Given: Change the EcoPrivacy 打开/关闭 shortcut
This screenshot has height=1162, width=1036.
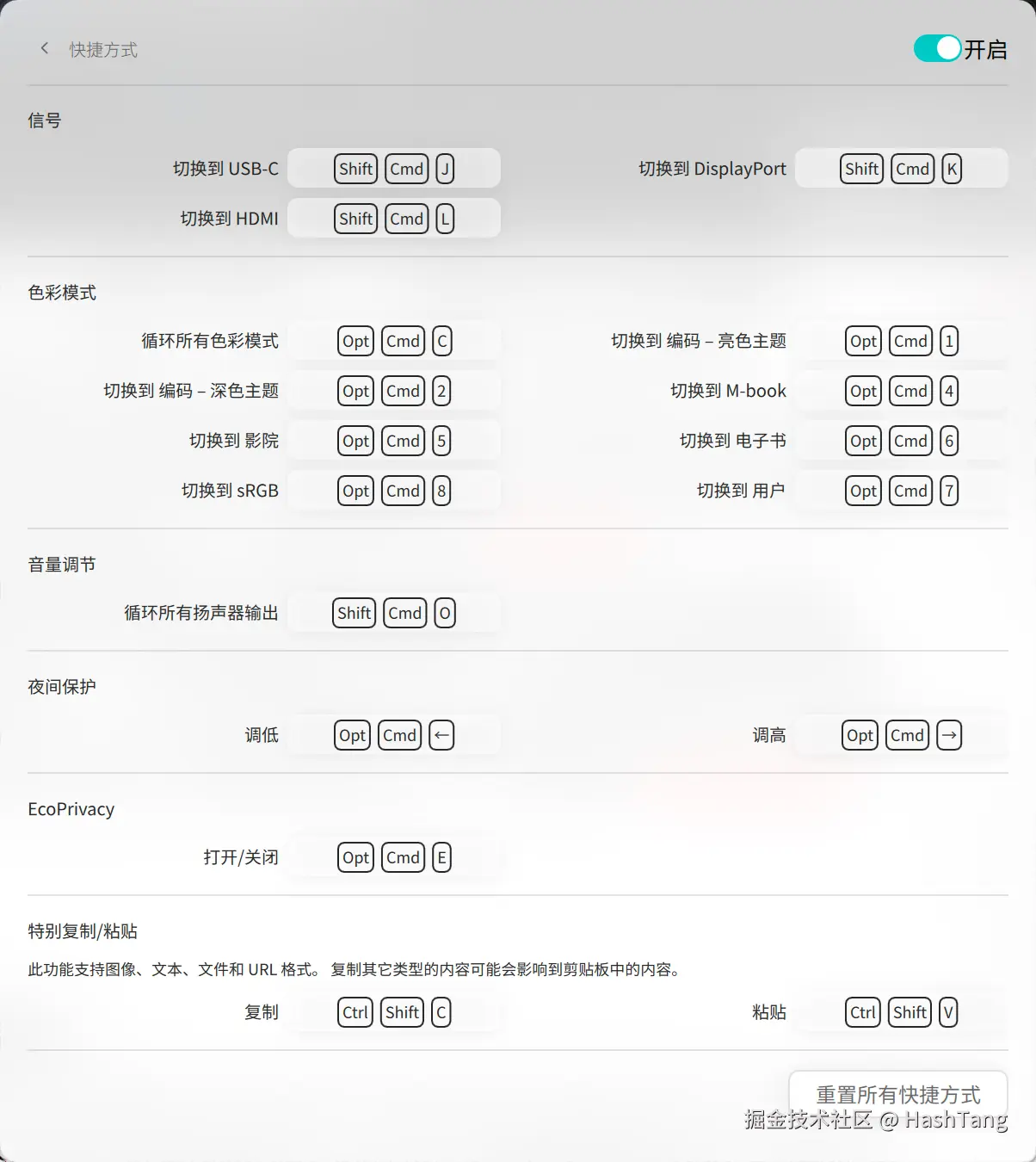Looking at the screenshot, I should coord(394,857).
